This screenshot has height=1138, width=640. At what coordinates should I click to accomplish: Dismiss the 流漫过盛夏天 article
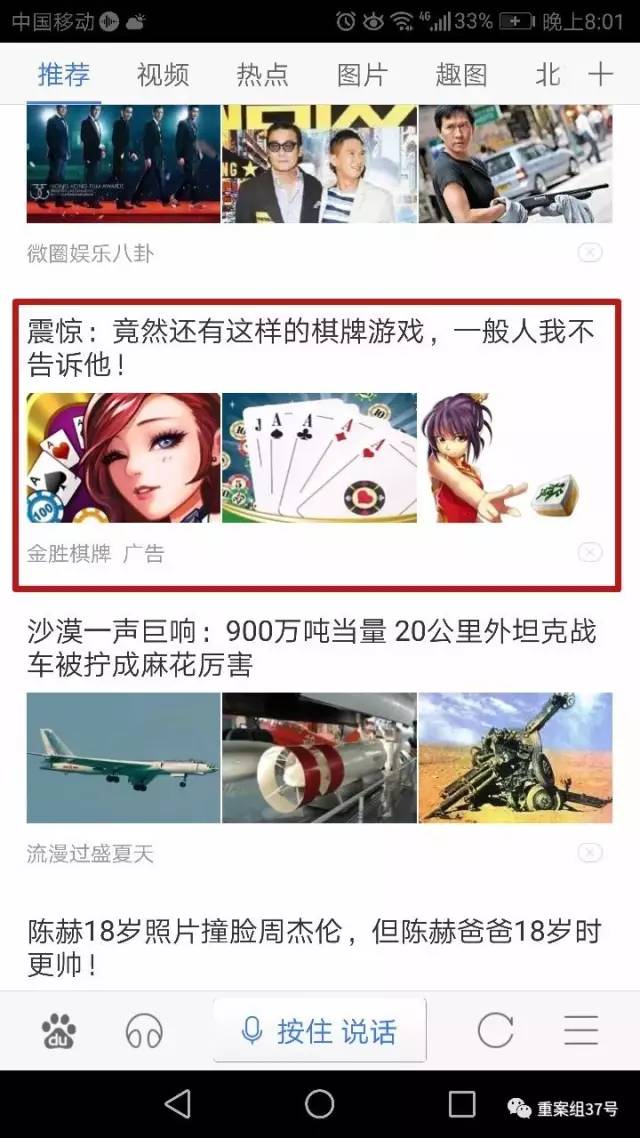(590, 853)
